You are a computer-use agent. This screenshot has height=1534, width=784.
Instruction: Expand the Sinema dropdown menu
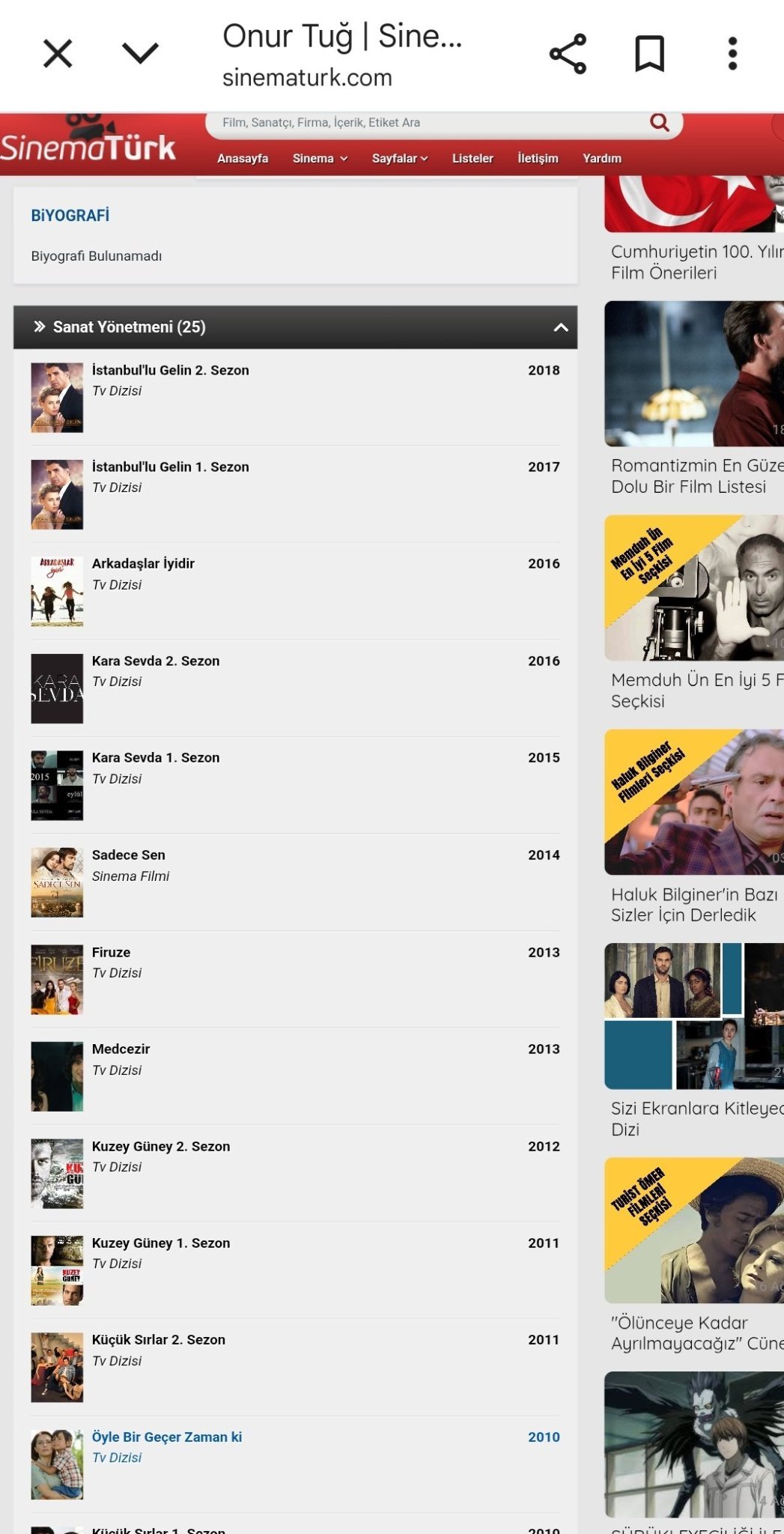[x=320, y=158]
